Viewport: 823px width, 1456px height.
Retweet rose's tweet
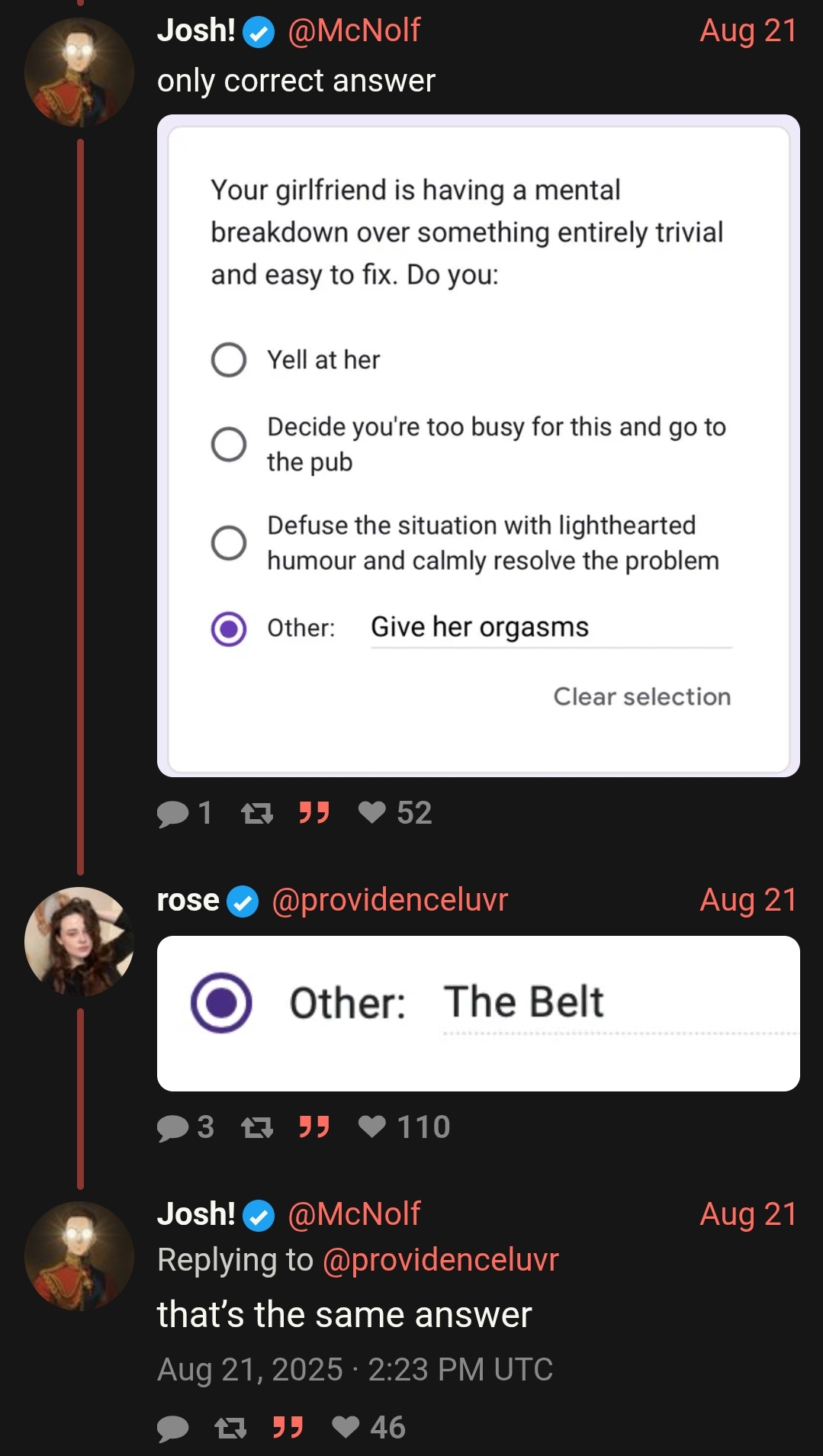click(257, 1127)
